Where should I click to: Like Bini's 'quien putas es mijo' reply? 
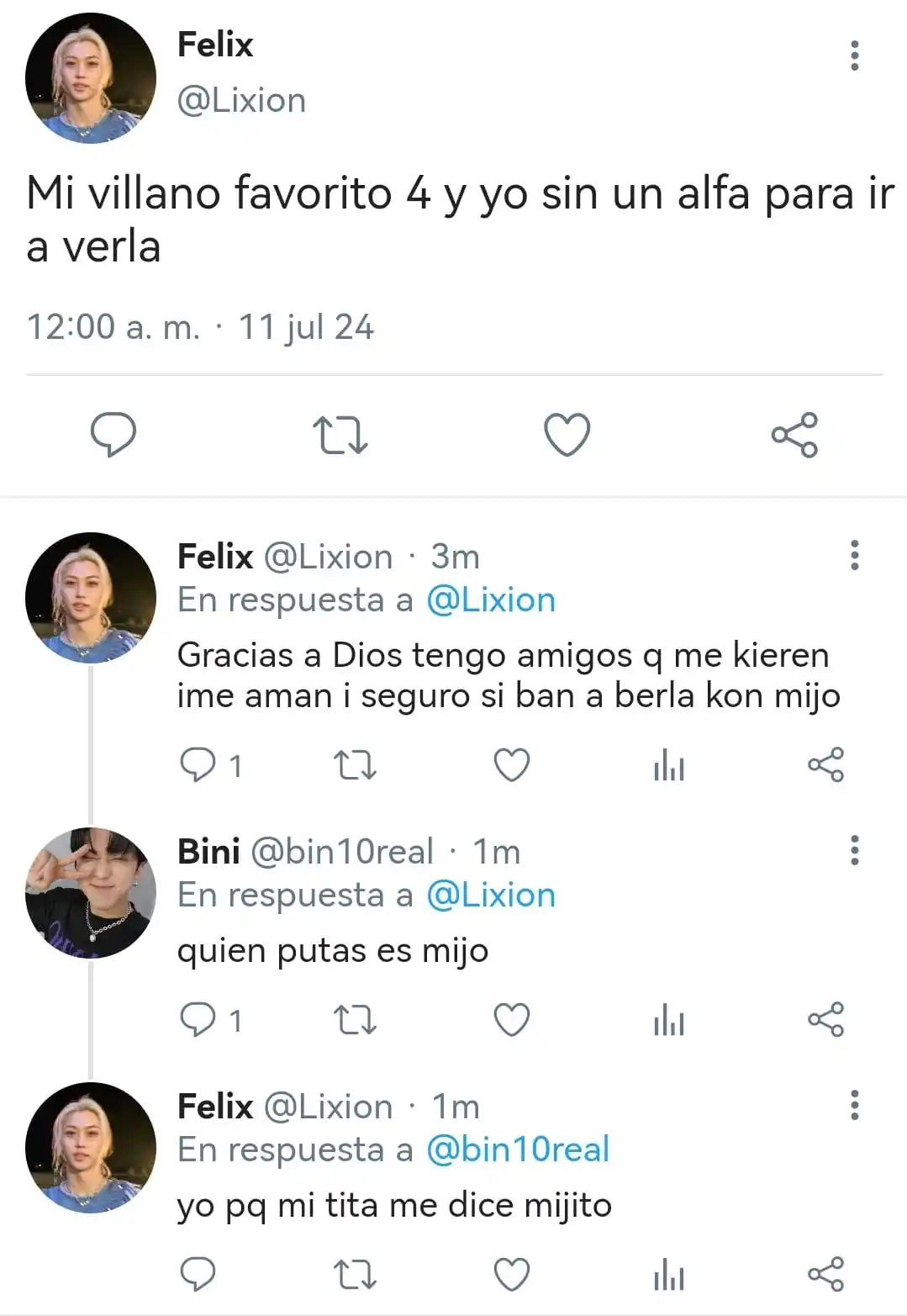(509, 1021)
